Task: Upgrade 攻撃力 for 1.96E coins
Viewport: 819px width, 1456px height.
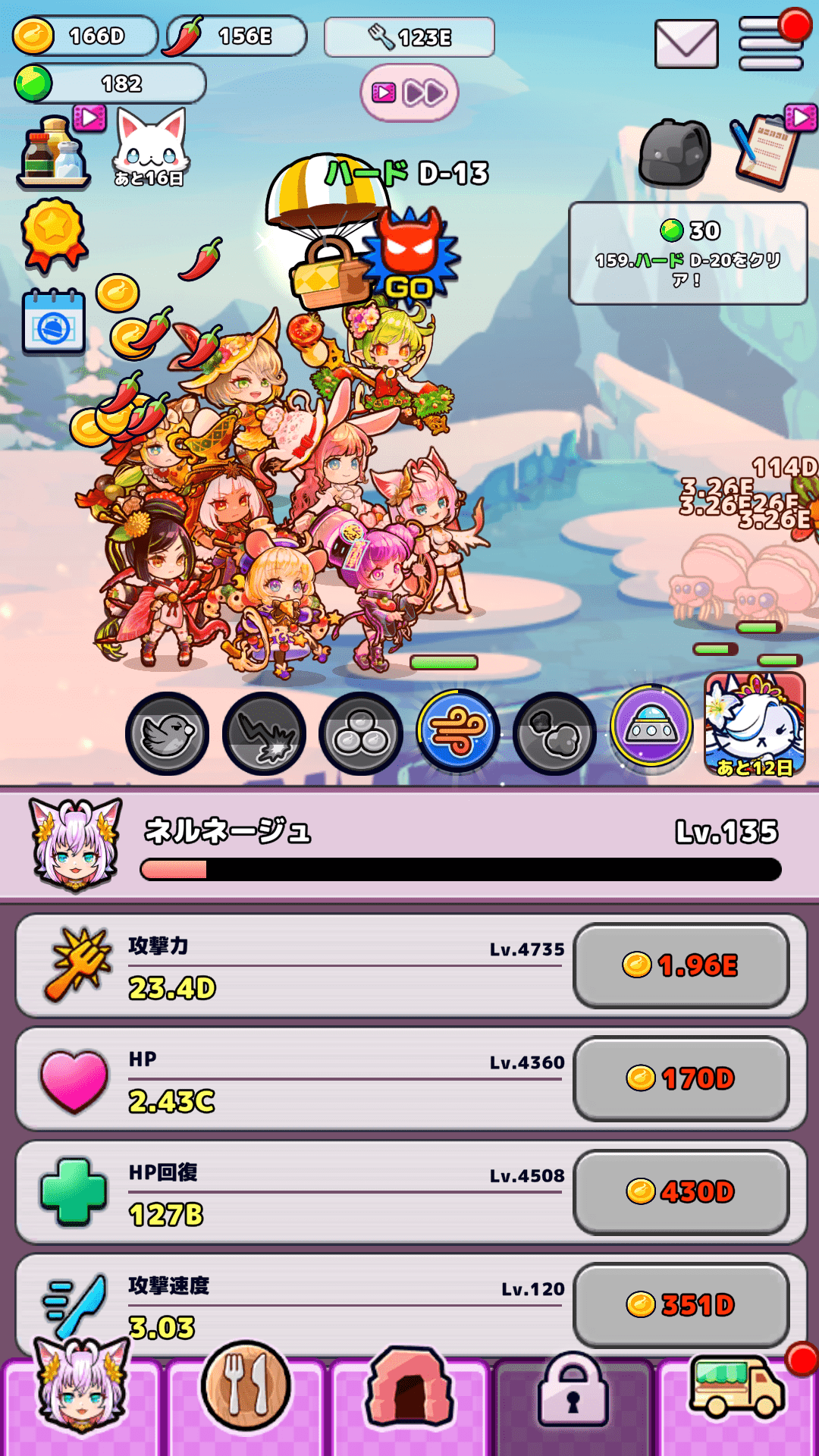Action: pos(681,965)
